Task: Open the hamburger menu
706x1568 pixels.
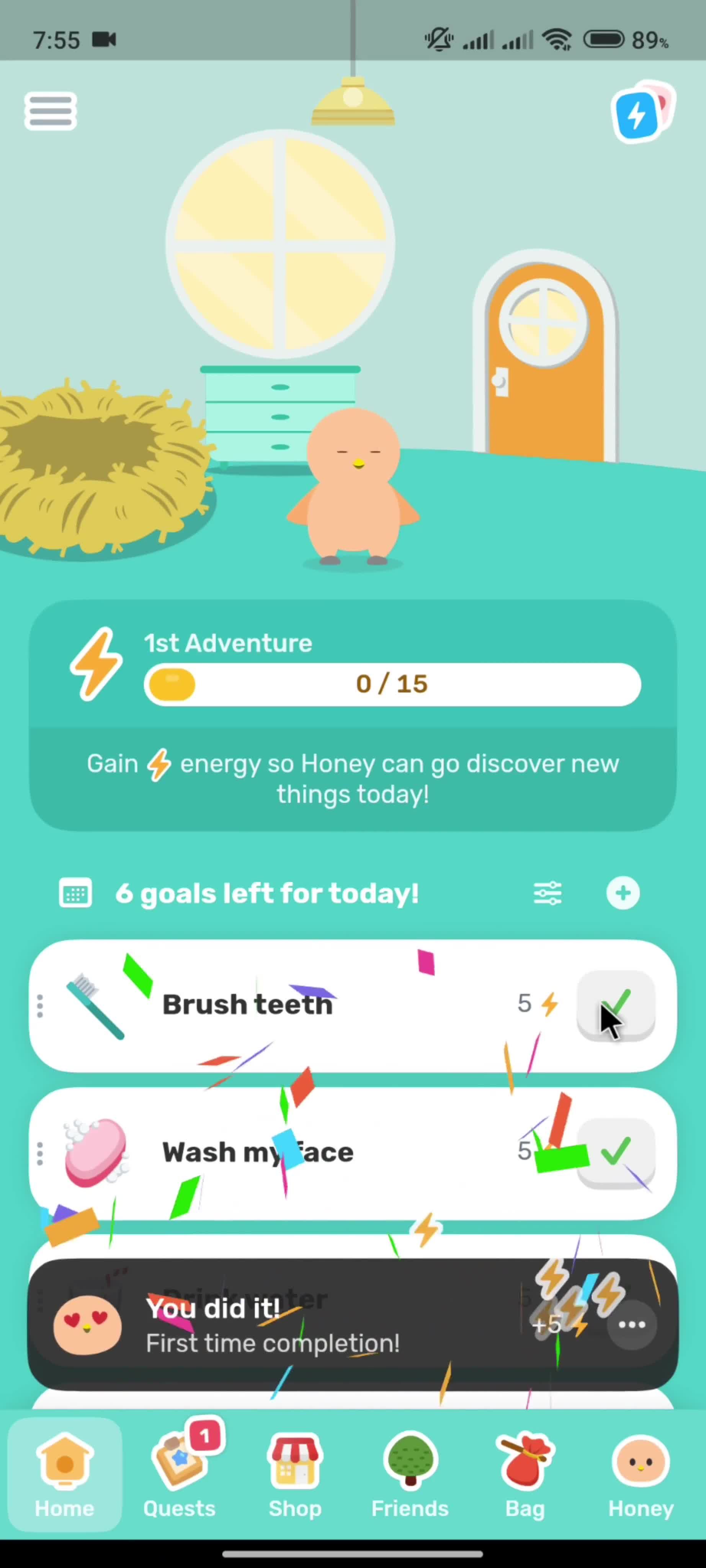Action: (x=51, y=111)
